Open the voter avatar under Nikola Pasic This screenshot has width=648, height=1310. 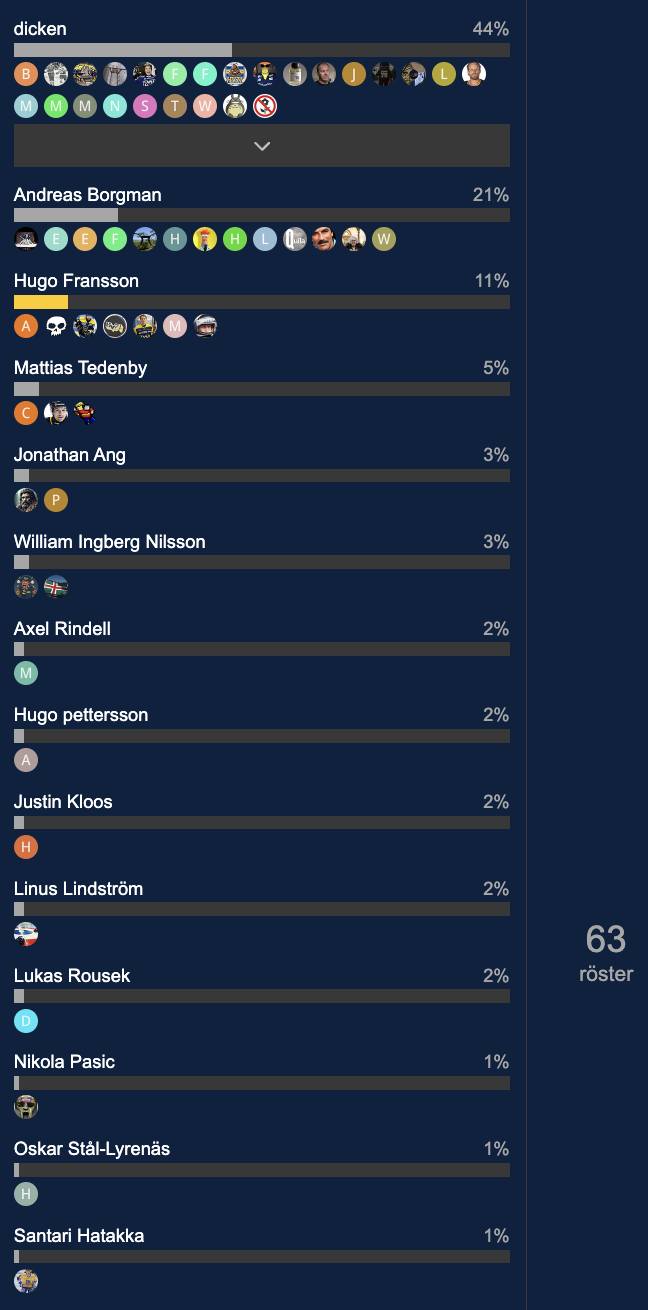(x=26, y=1107)
